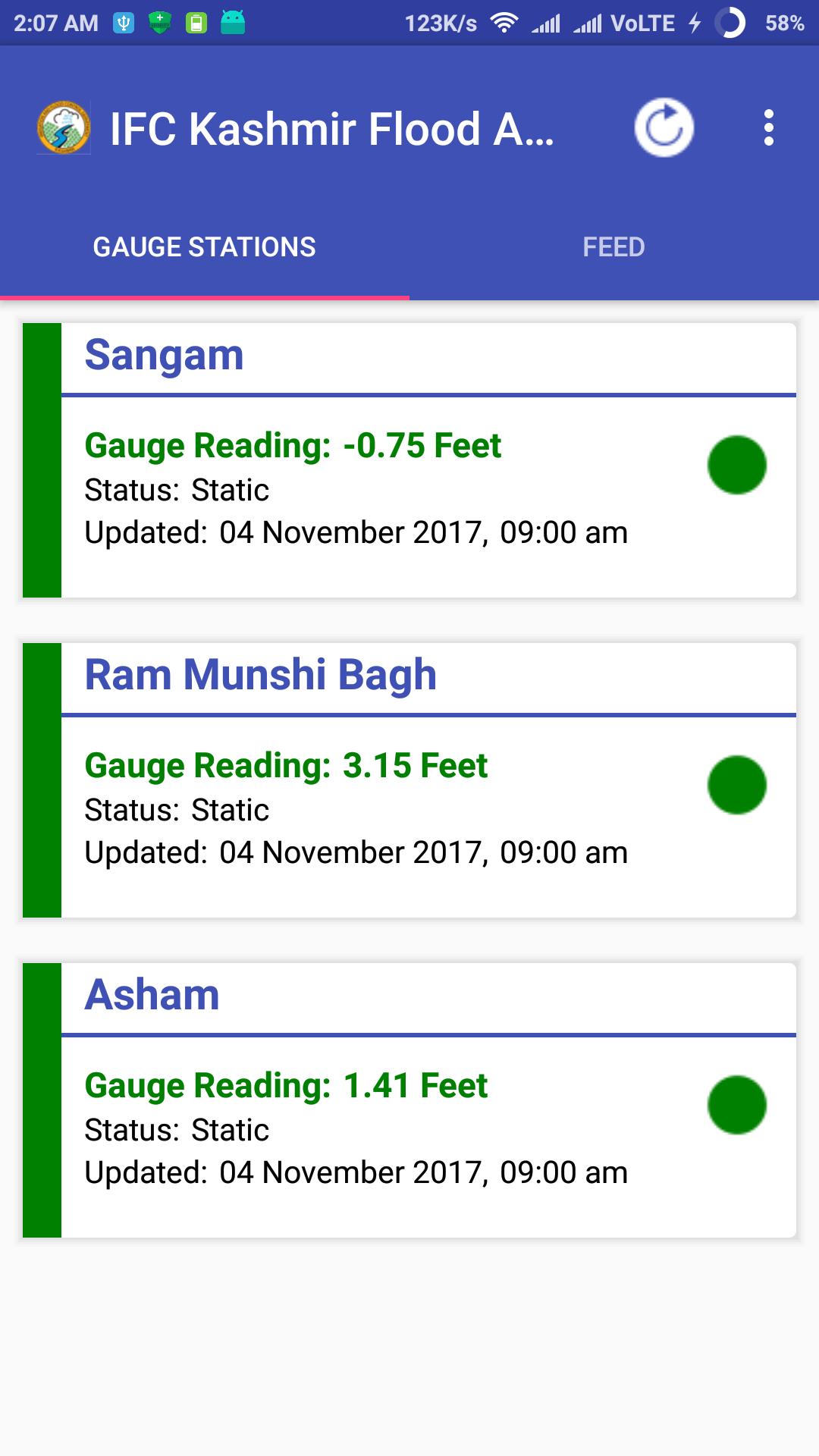Refresh the gauge readings

tap(664, 127)
